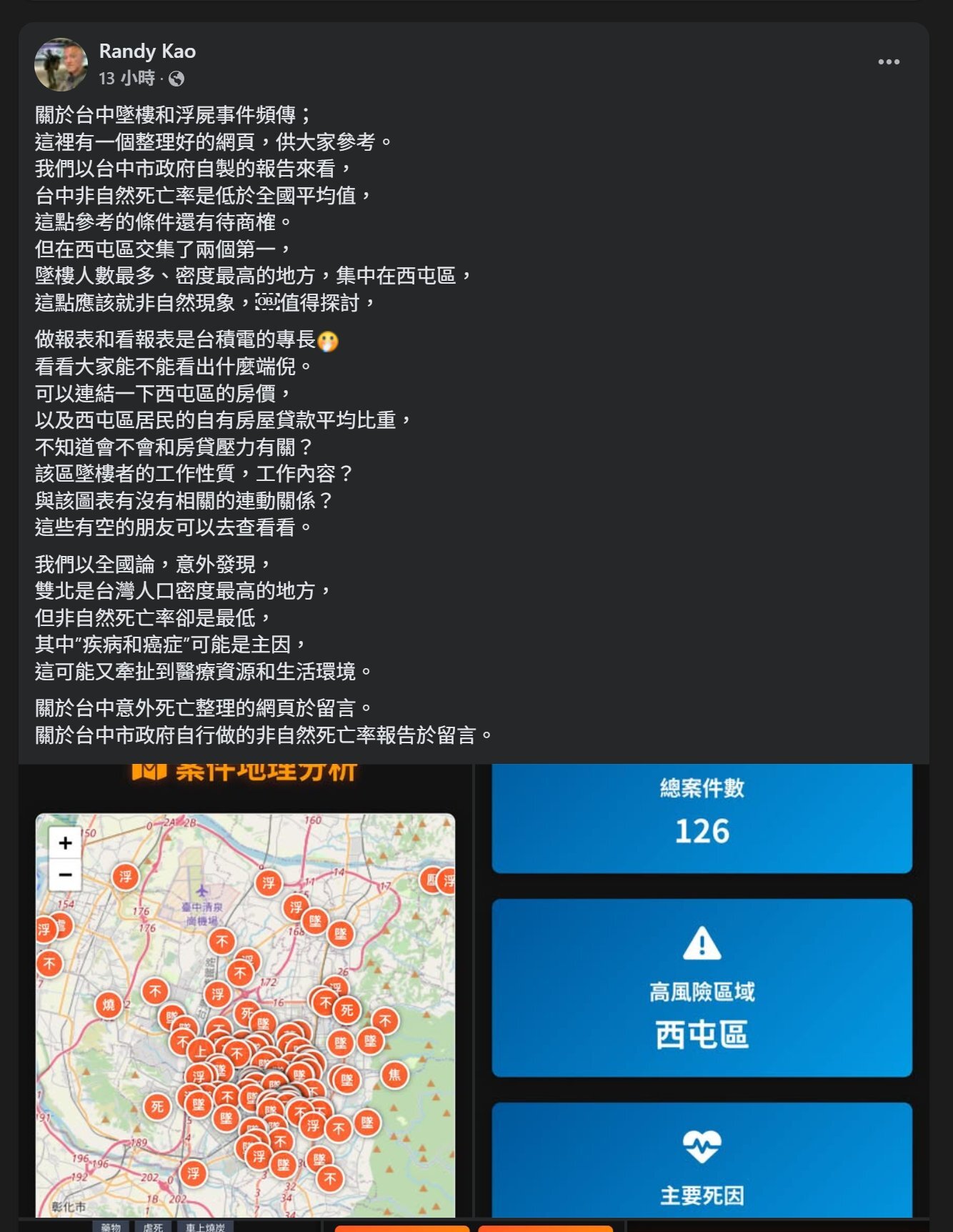
Task: Open Randy Kao's profile name link
Action: 147,51
